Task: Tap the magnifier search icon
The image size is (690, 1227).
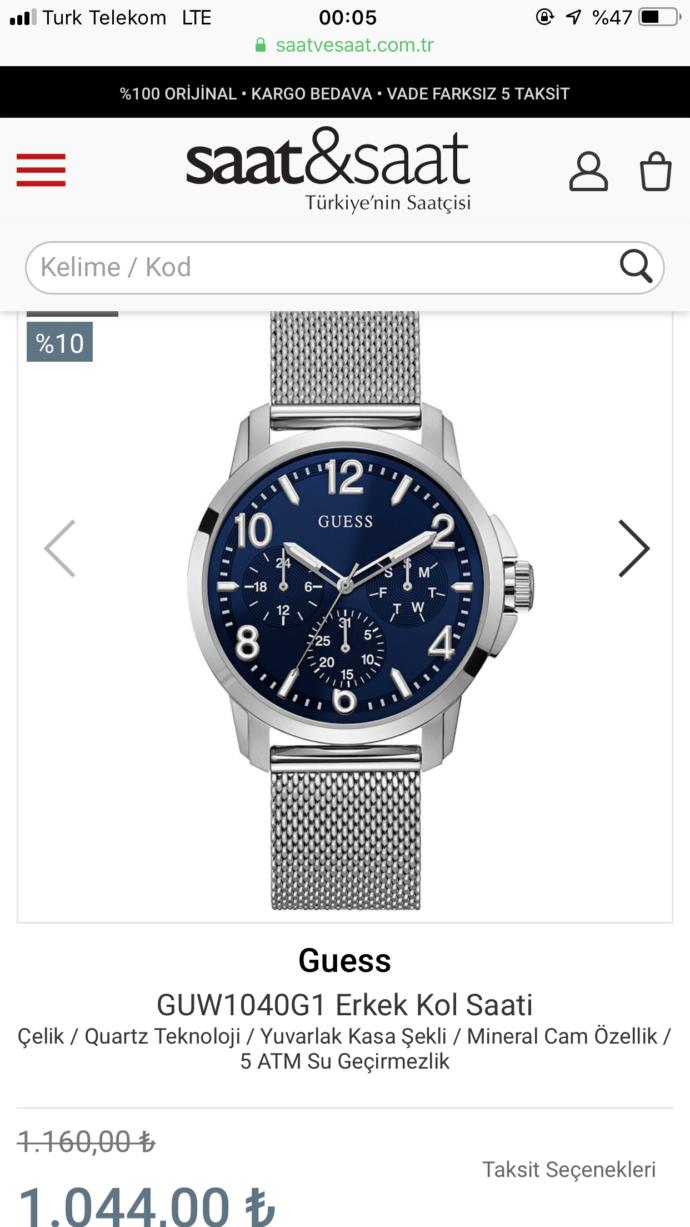Action: pyautogui.click(x=636, y=266)
